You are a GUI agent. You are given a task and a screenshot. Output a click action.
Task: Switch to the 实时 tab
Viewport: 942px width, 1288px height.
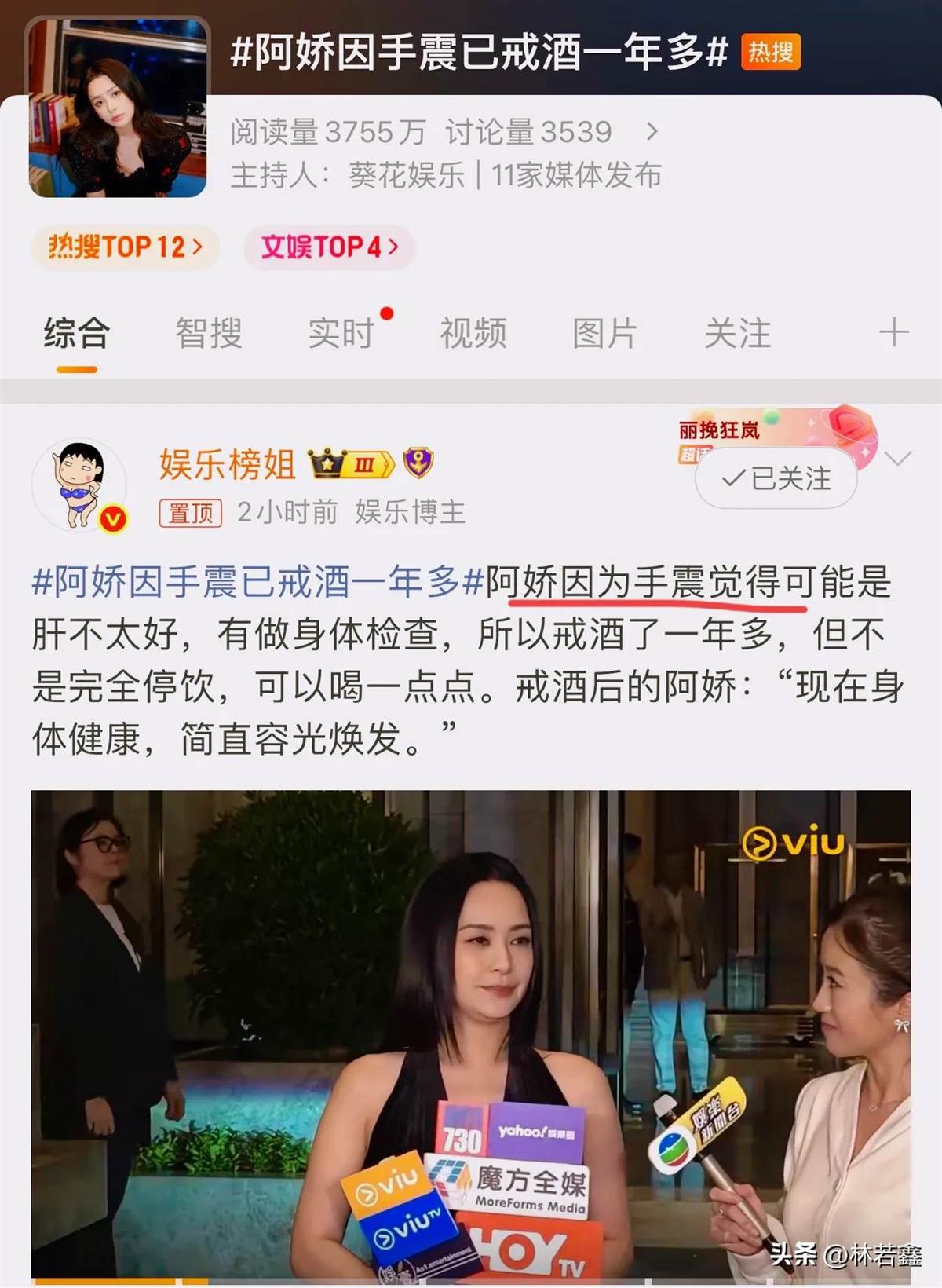click(341, 334)
